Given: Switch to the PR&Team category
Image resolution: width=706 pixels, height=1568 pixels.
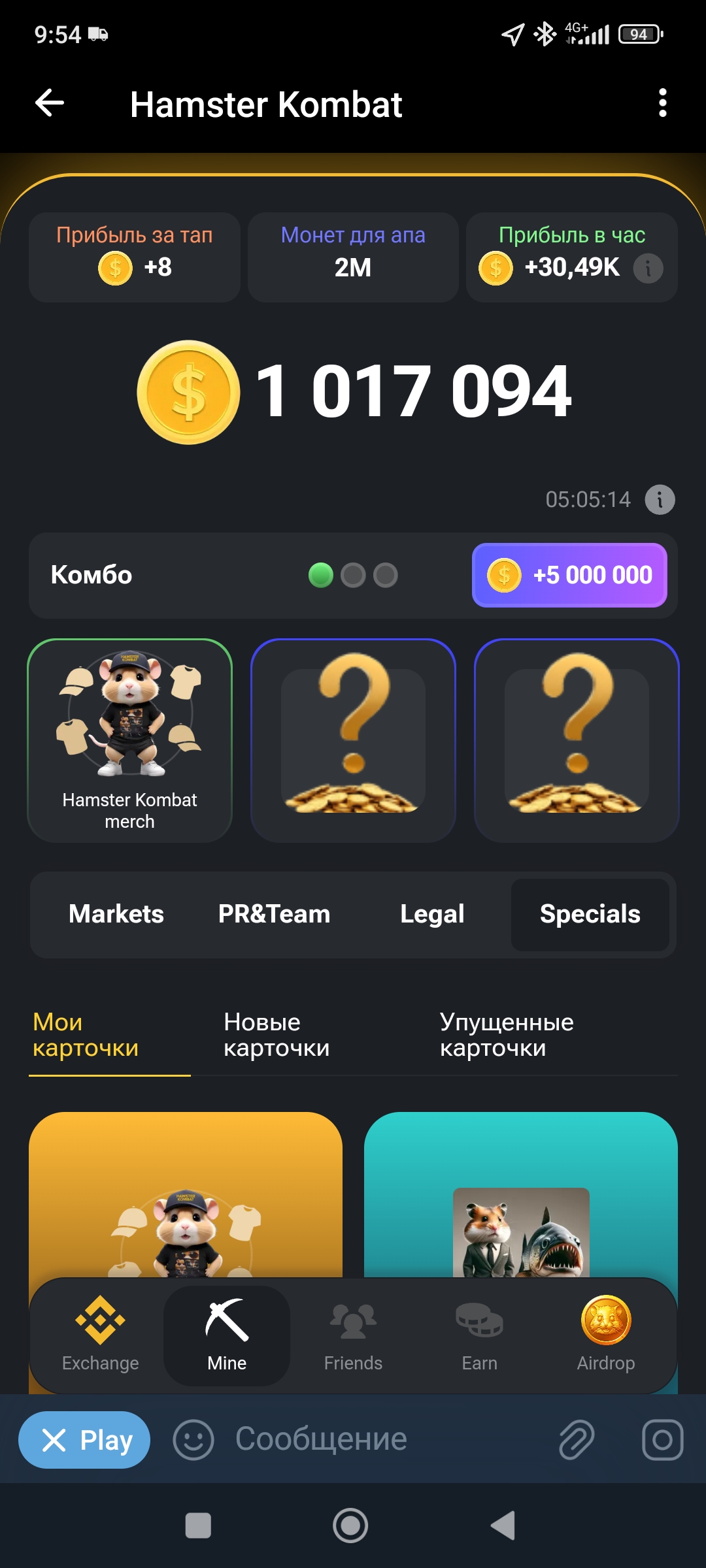Looking at the screenshot, I should click(x=274, y=914).
